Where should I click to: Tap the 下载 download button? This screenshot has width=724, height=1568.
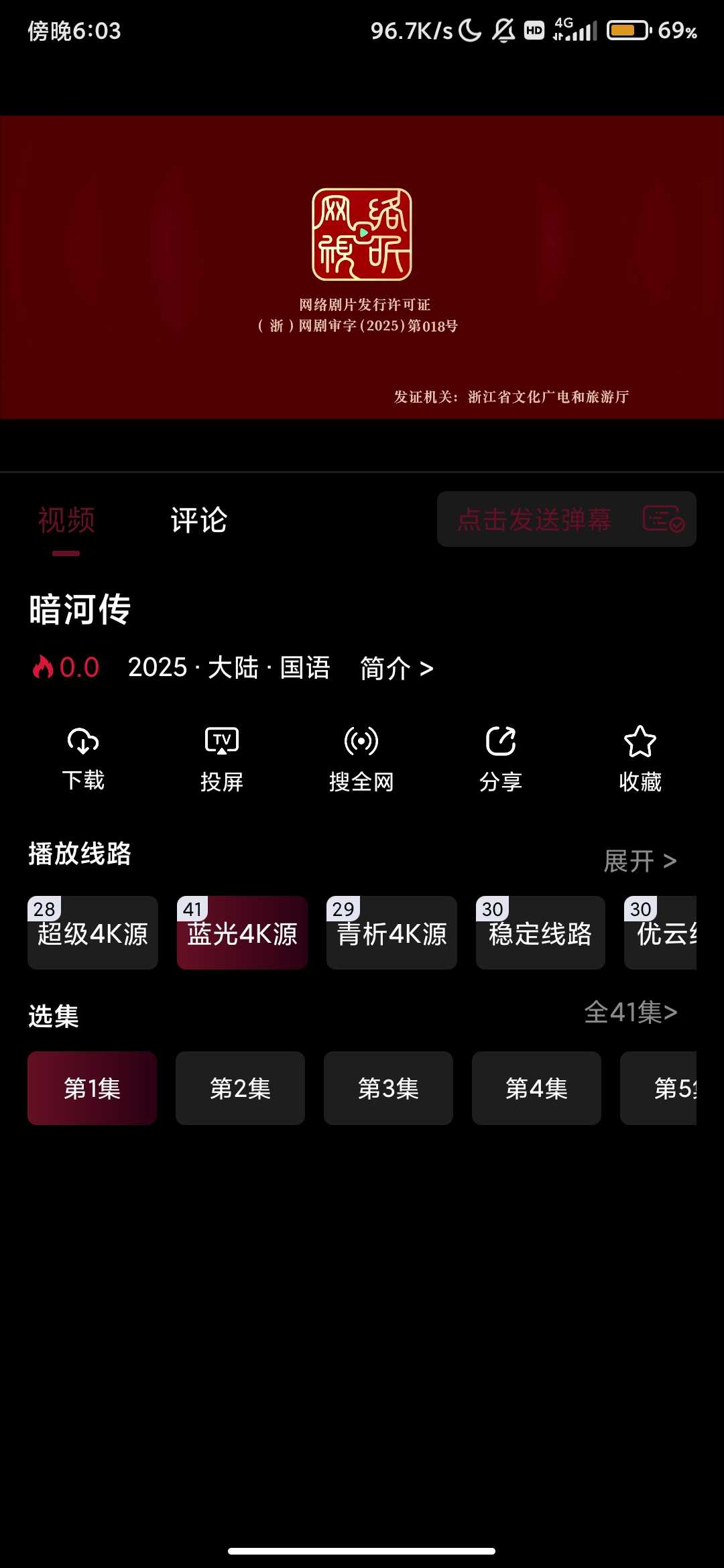tap(83, 759)
